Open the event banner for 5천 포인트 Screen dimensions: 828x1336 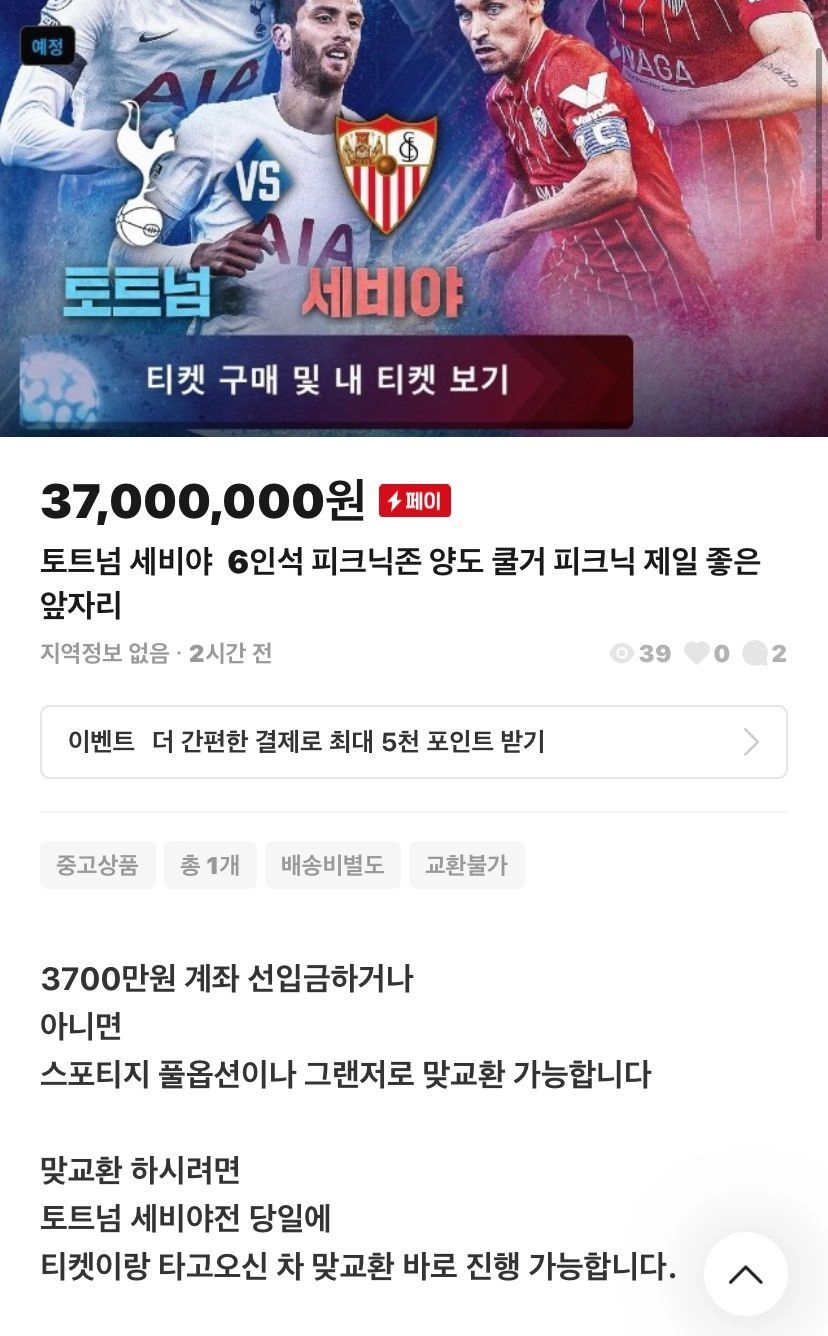coord(413,742)
